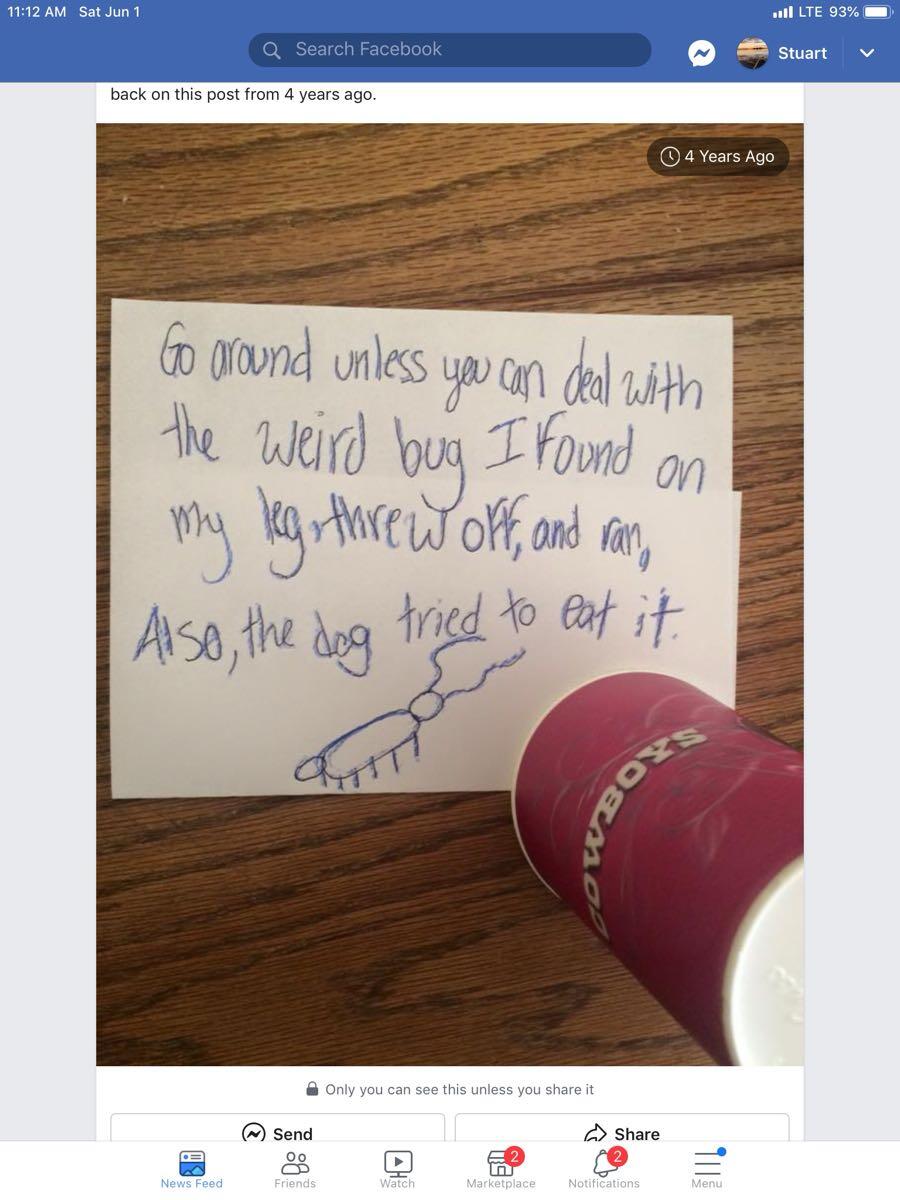The image size is (900, 1200).
Task: Open the Messenger icon in the top bar
Action: click(702, 52)
